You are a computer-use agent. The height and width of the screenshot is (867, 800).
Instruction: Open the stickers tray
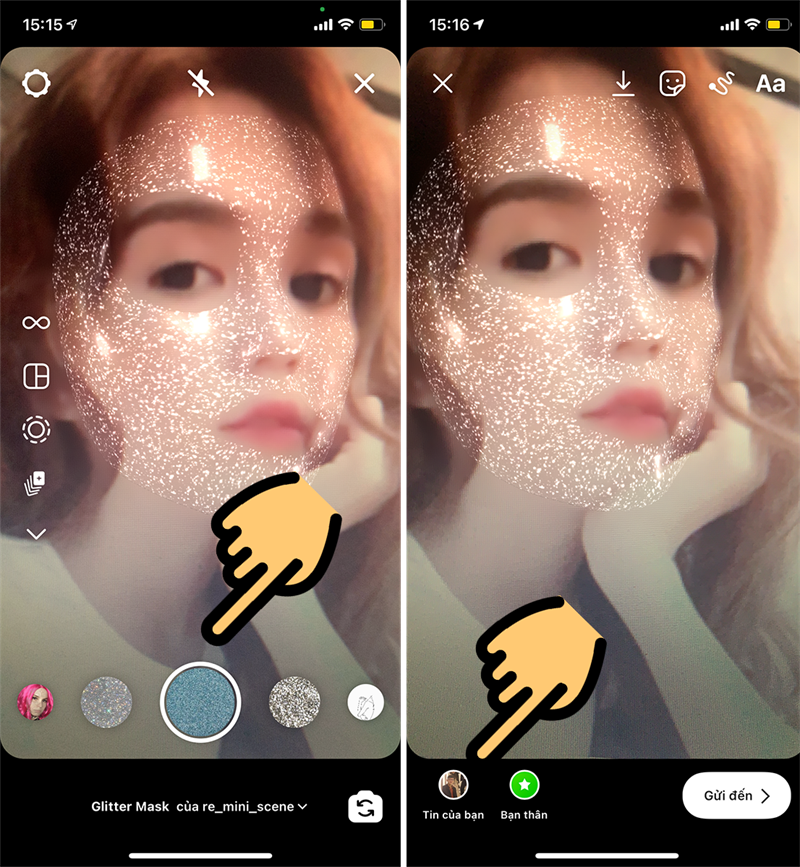[672, 84]
